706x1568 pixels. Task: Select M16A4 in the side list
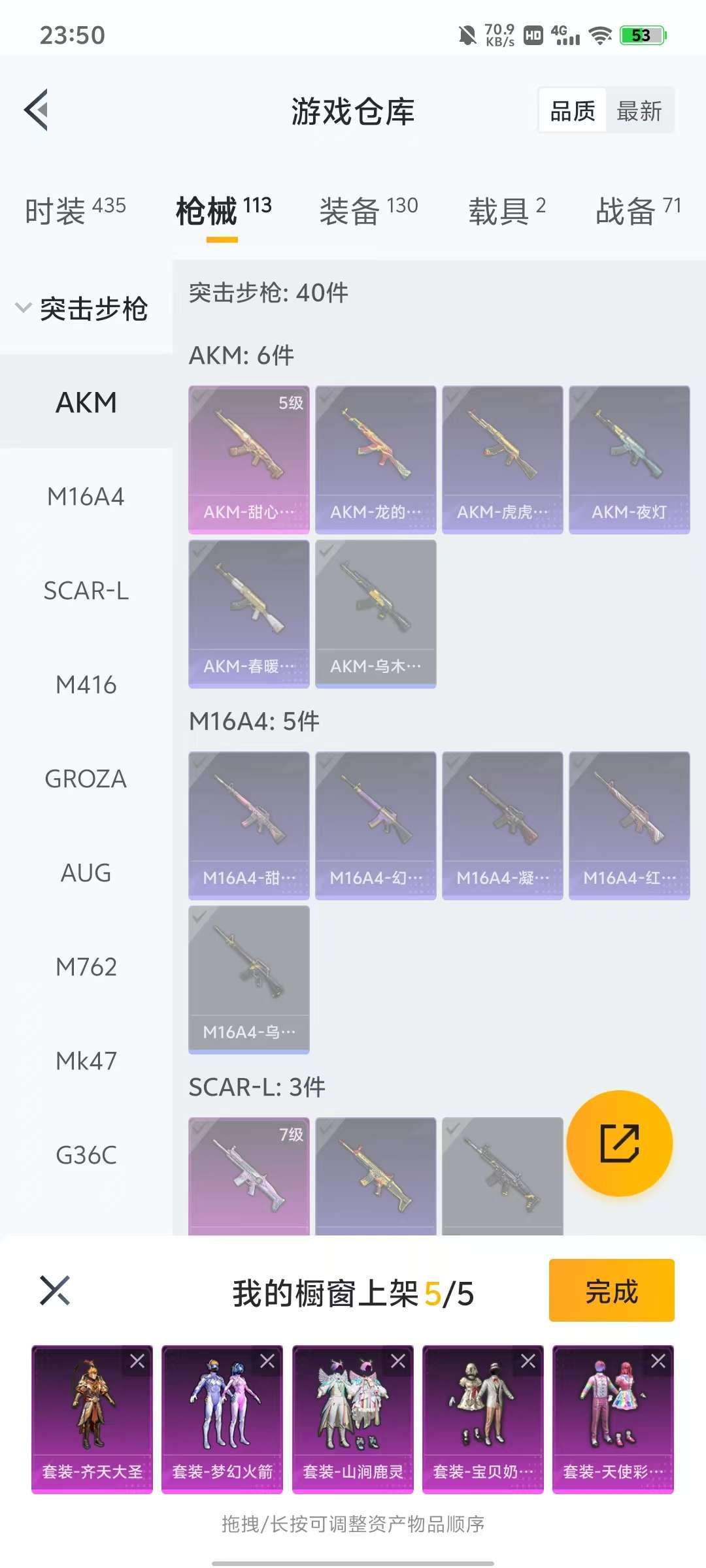pos(86,497)
